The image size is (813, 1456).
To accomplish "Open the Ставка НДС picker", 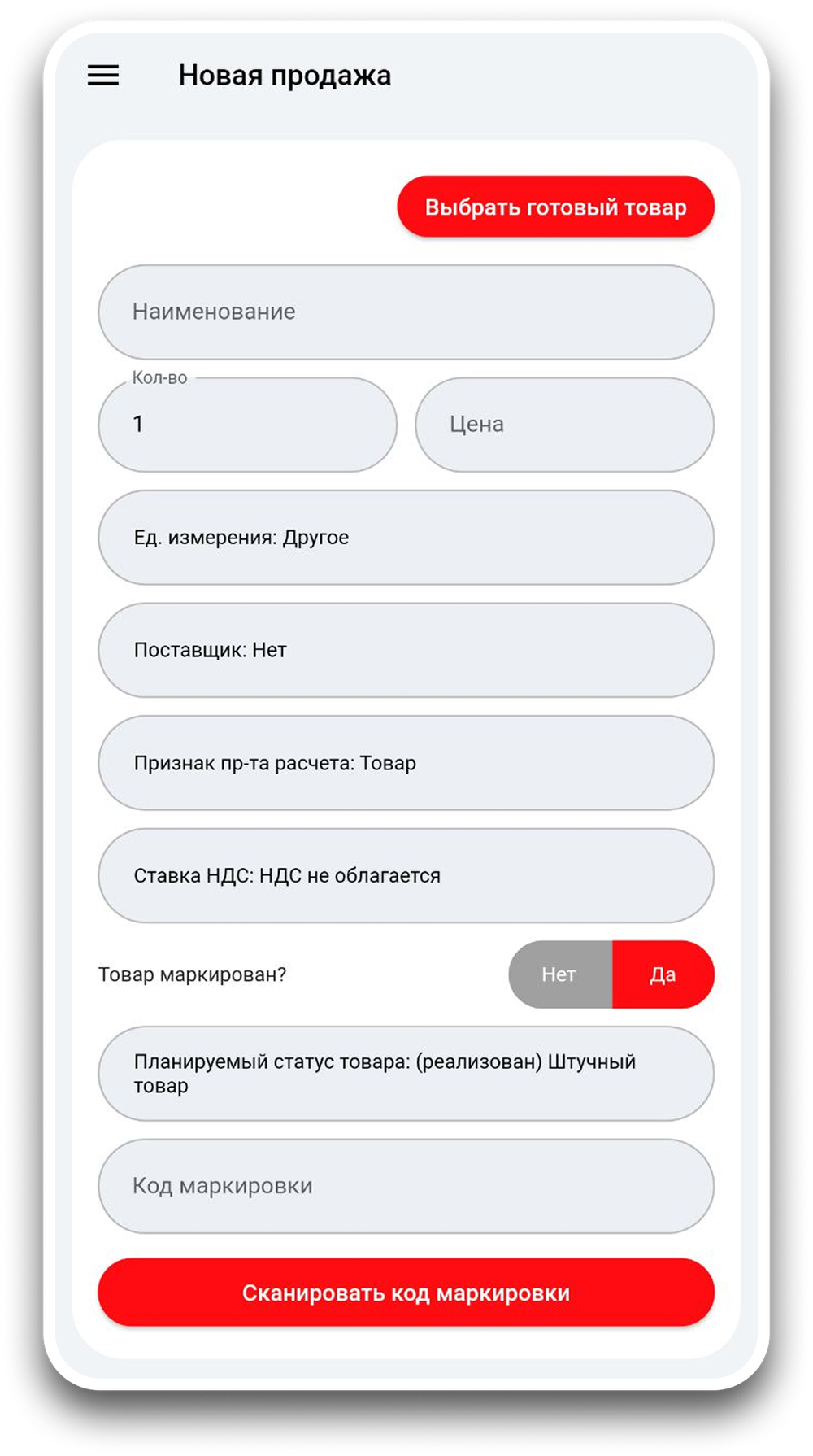I will click(406, 876).
